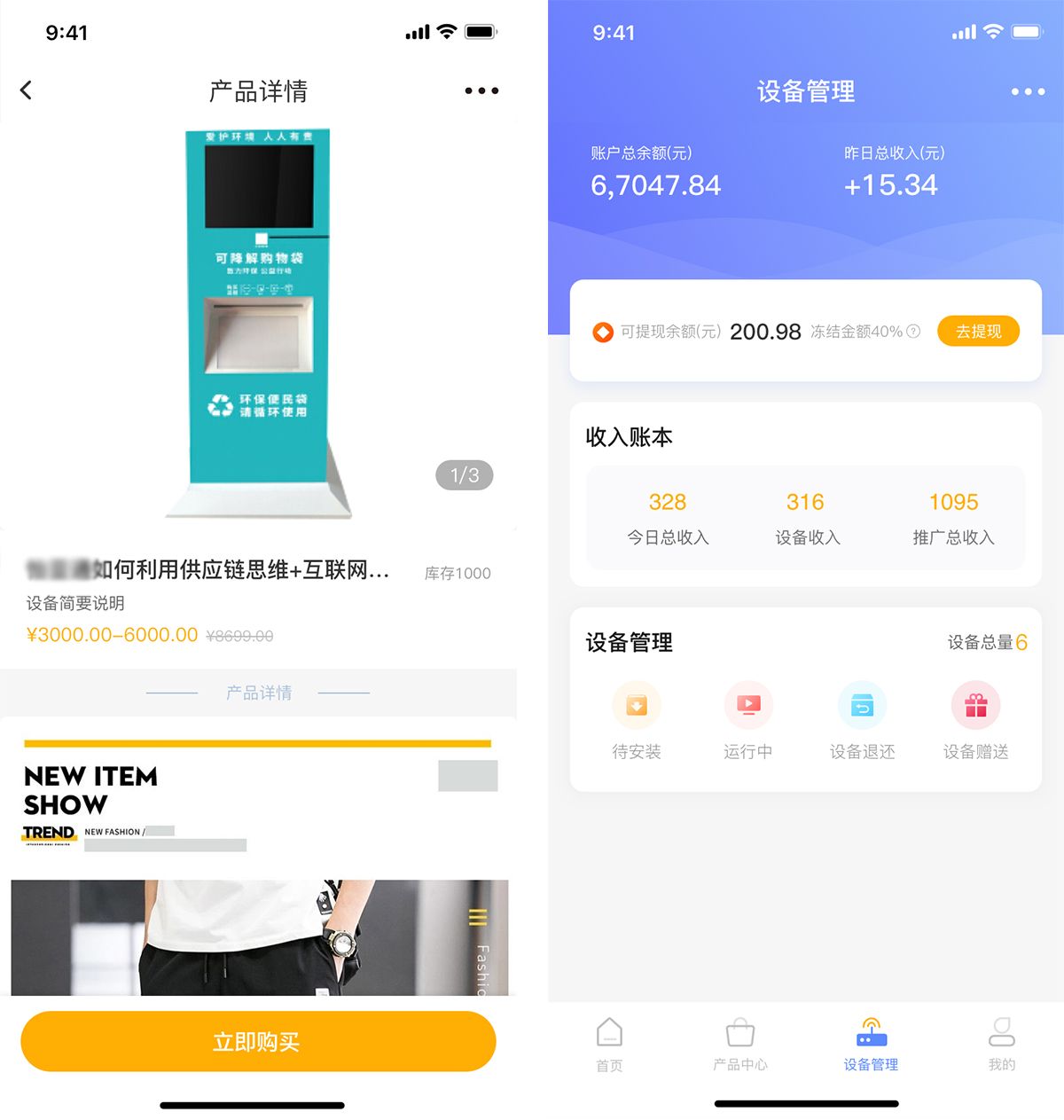
Task: Open the overflow menu on 设备管理 page
Action: pyautogui.click(x=1028, y=91)
